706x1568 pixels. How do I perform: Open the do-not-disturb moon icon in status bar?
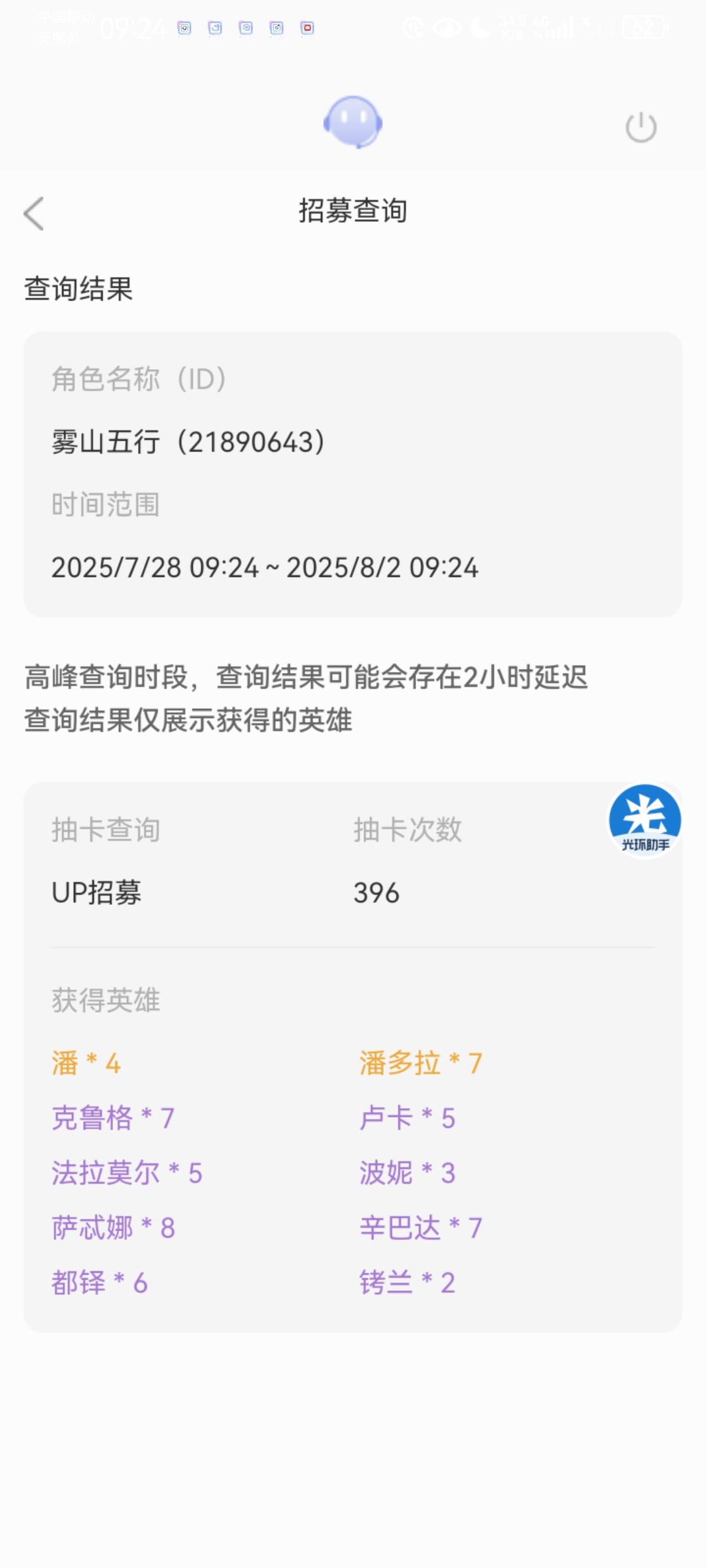(x=479, y=27)
